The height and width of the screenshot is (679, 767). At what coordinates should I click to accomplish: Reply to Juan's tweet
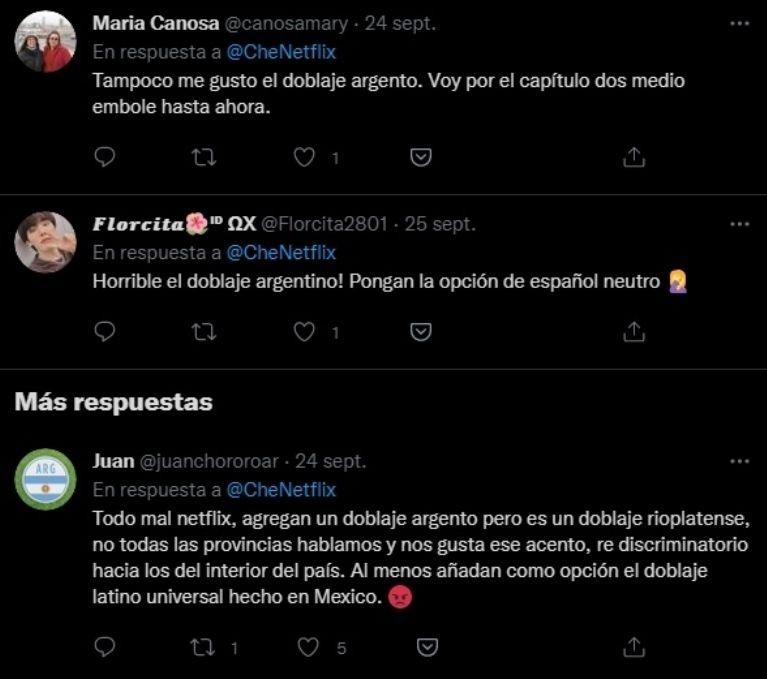pyautogui.click(x=105, y=647)
